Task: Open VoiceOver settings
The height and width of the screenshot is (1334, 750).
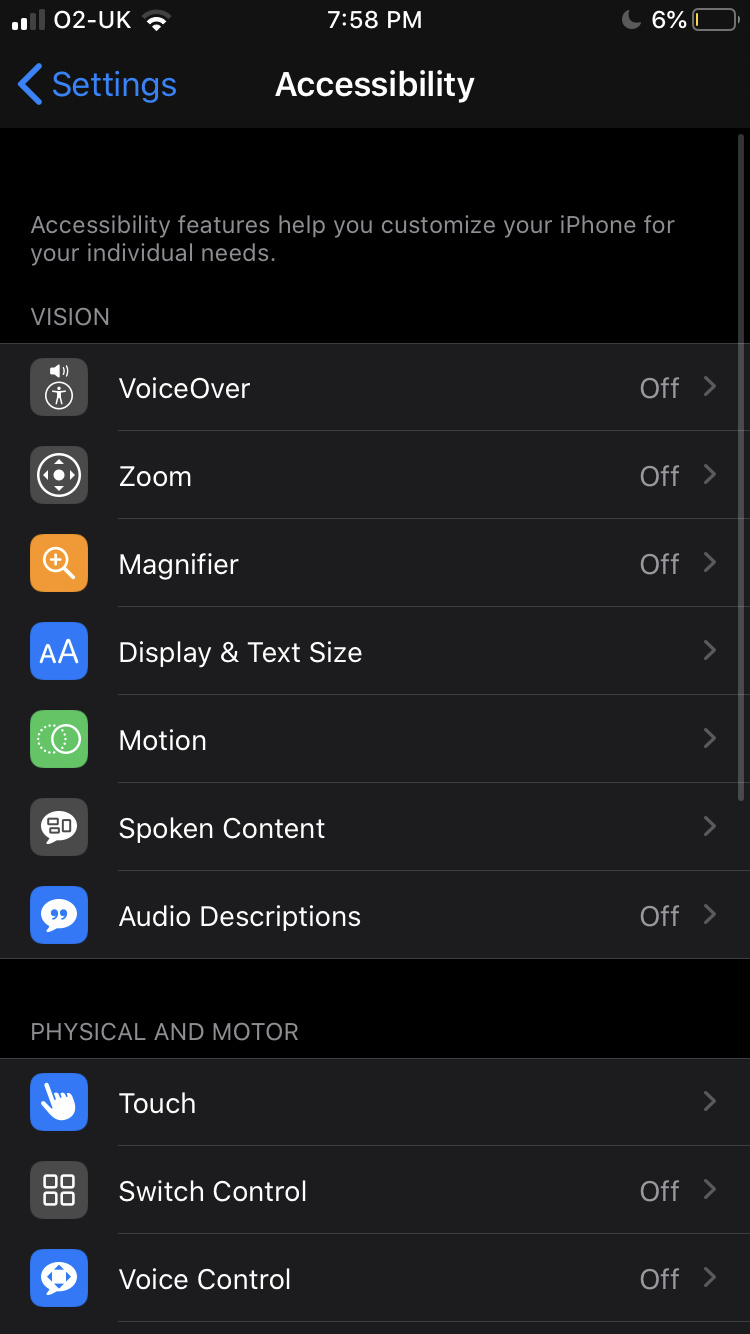Action: [375, 388]
